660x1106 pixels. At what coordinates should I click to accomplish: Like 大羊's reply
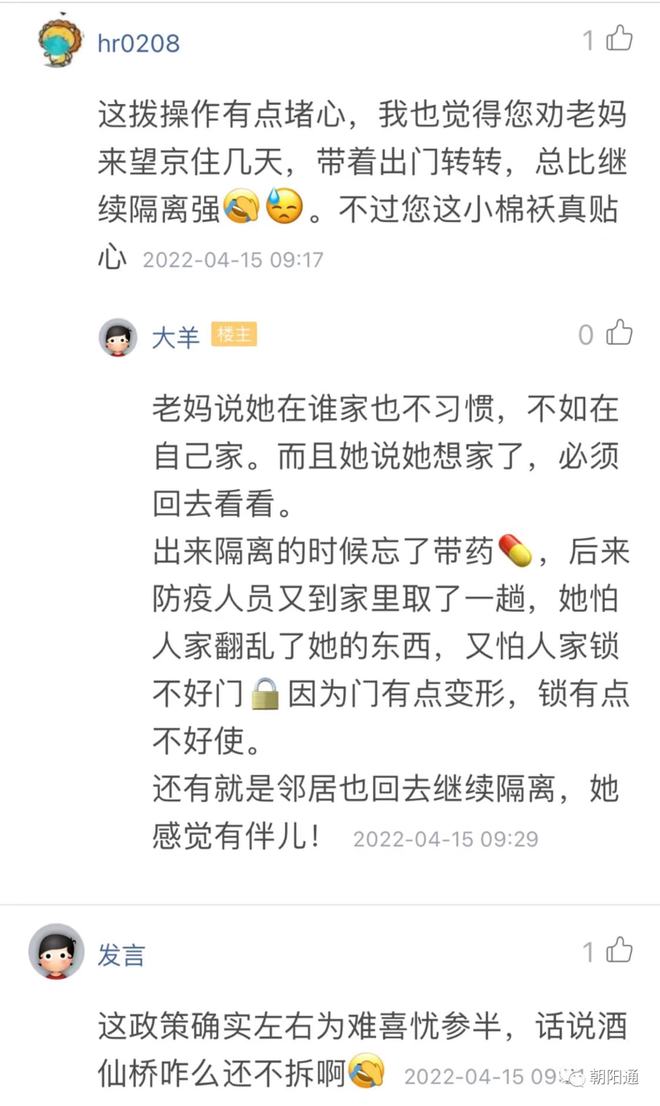click(619, 333)
